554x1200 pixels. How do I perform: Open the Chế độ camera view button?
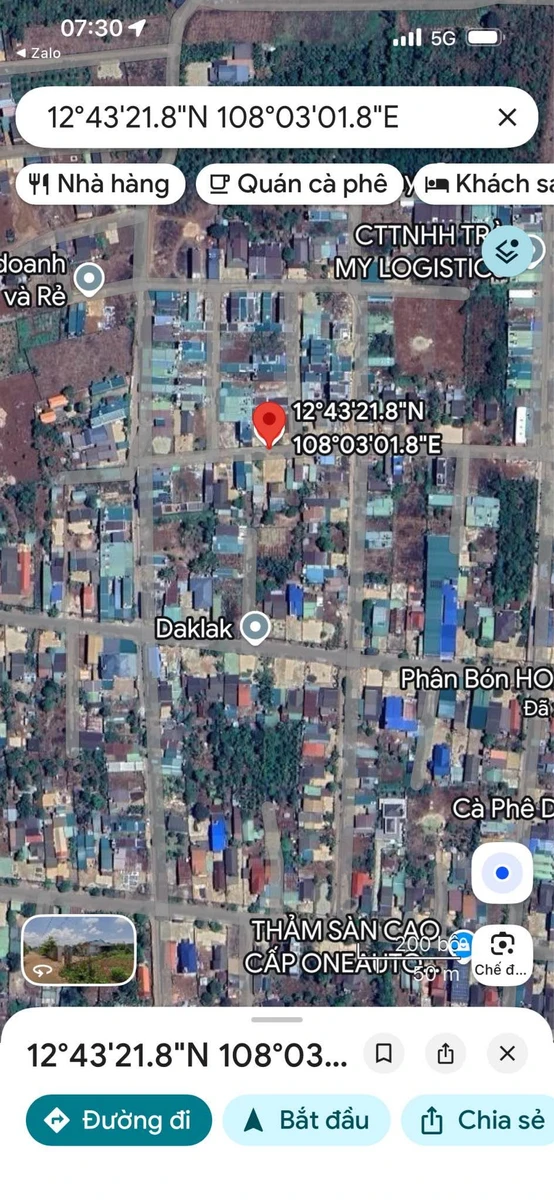point(502,954)
